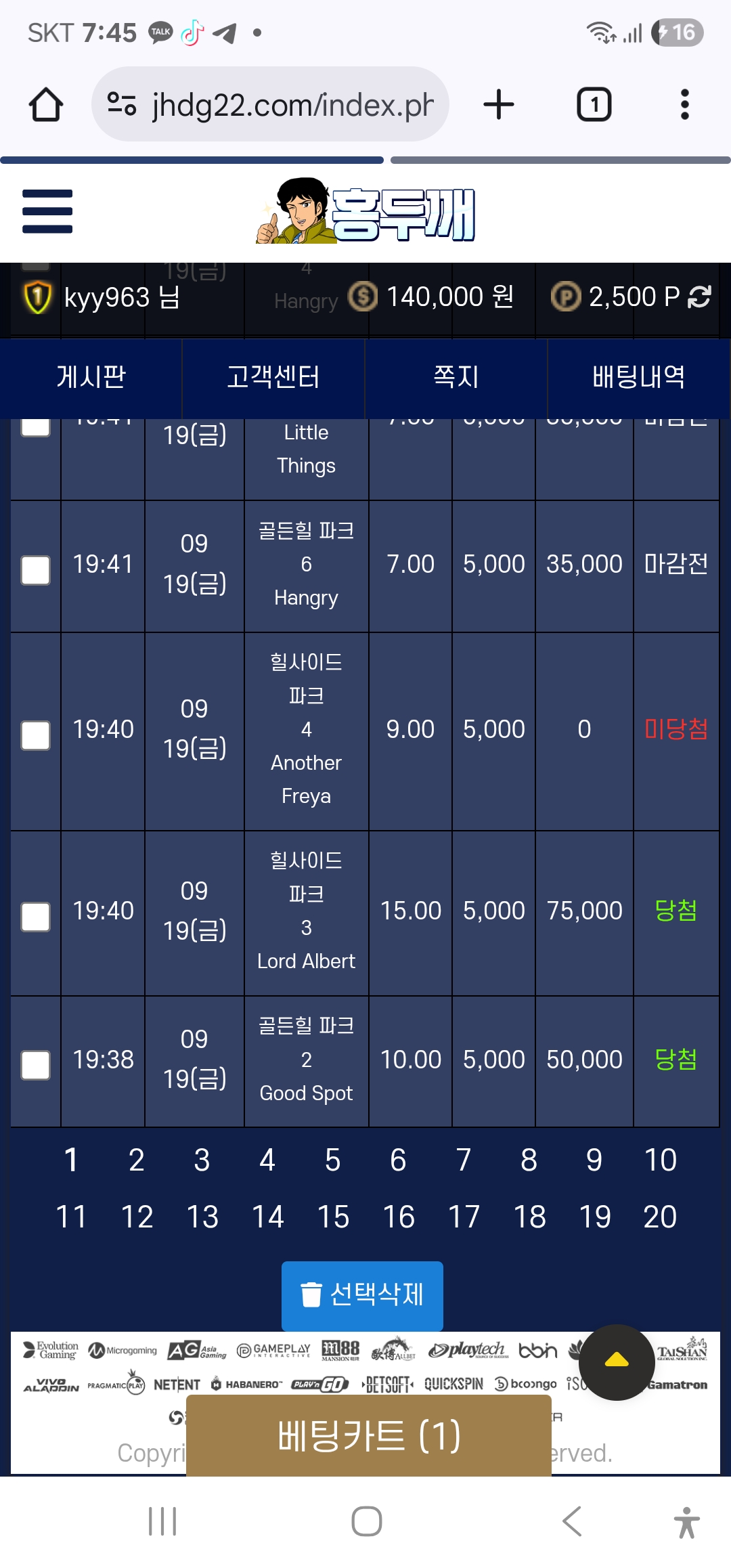The image size is (731, 1568).
Task: View 배팅내역 betting history
Action: pos(639,377)
